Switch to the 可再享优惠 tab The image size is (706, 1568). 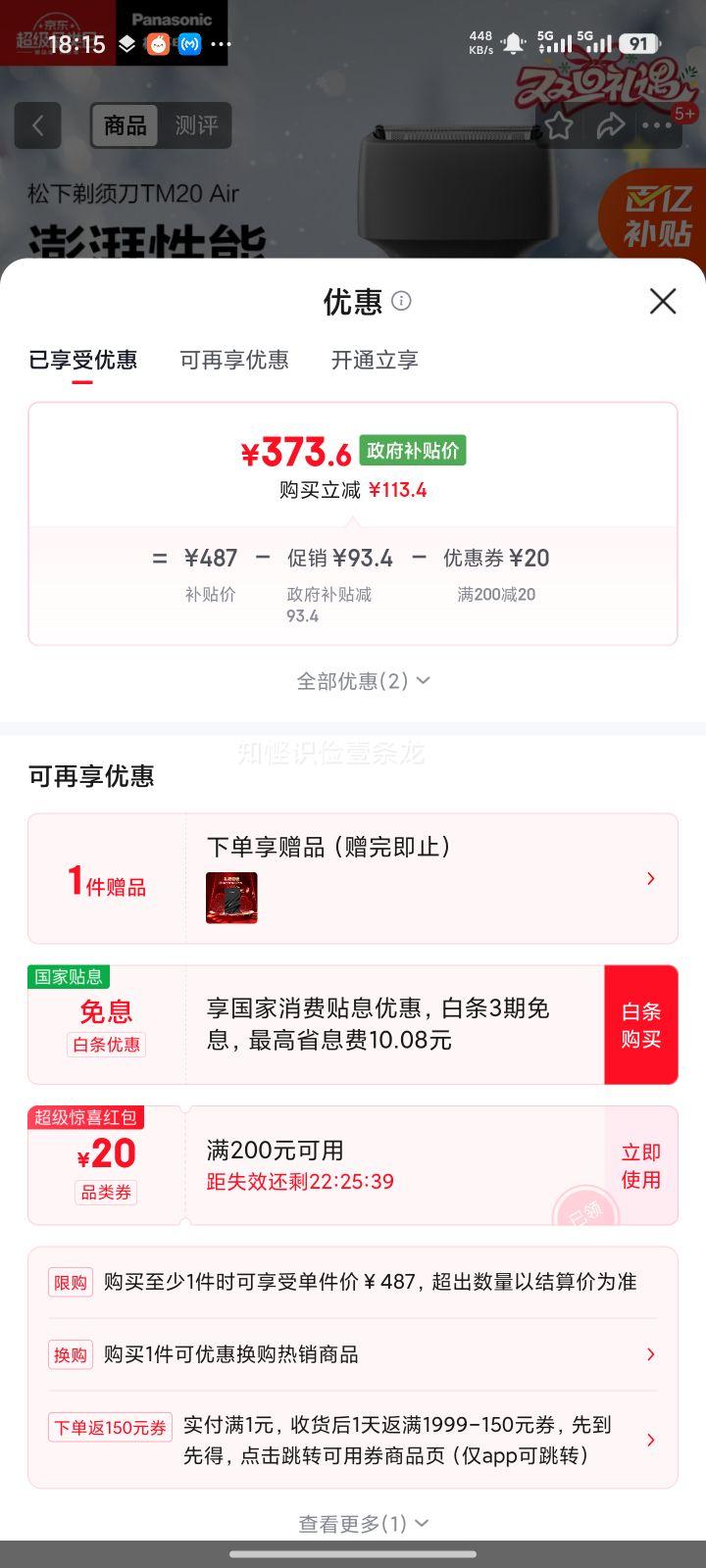click(x=233, y=360)
